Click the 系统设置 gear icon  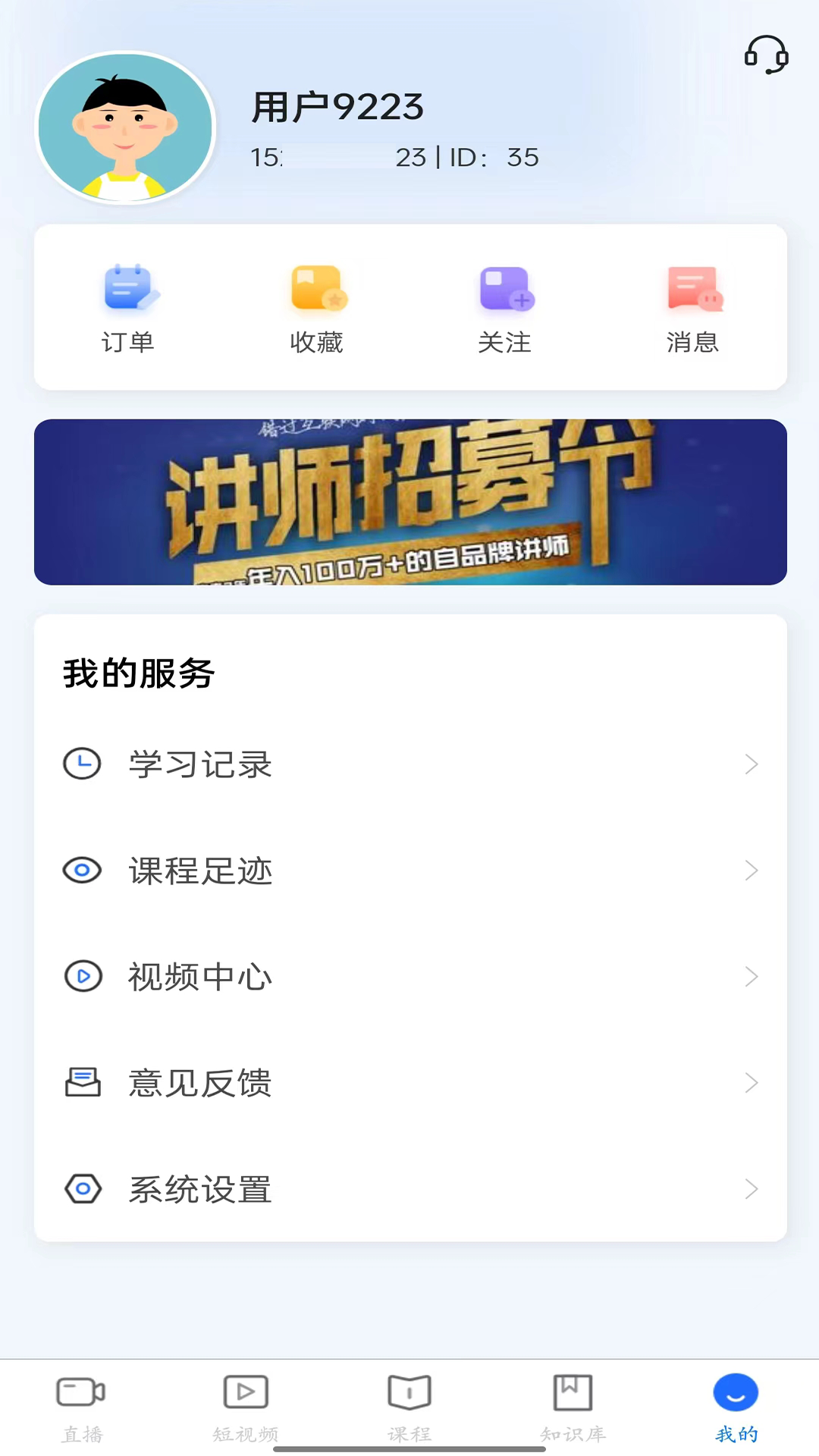[x=83, y=1189]
